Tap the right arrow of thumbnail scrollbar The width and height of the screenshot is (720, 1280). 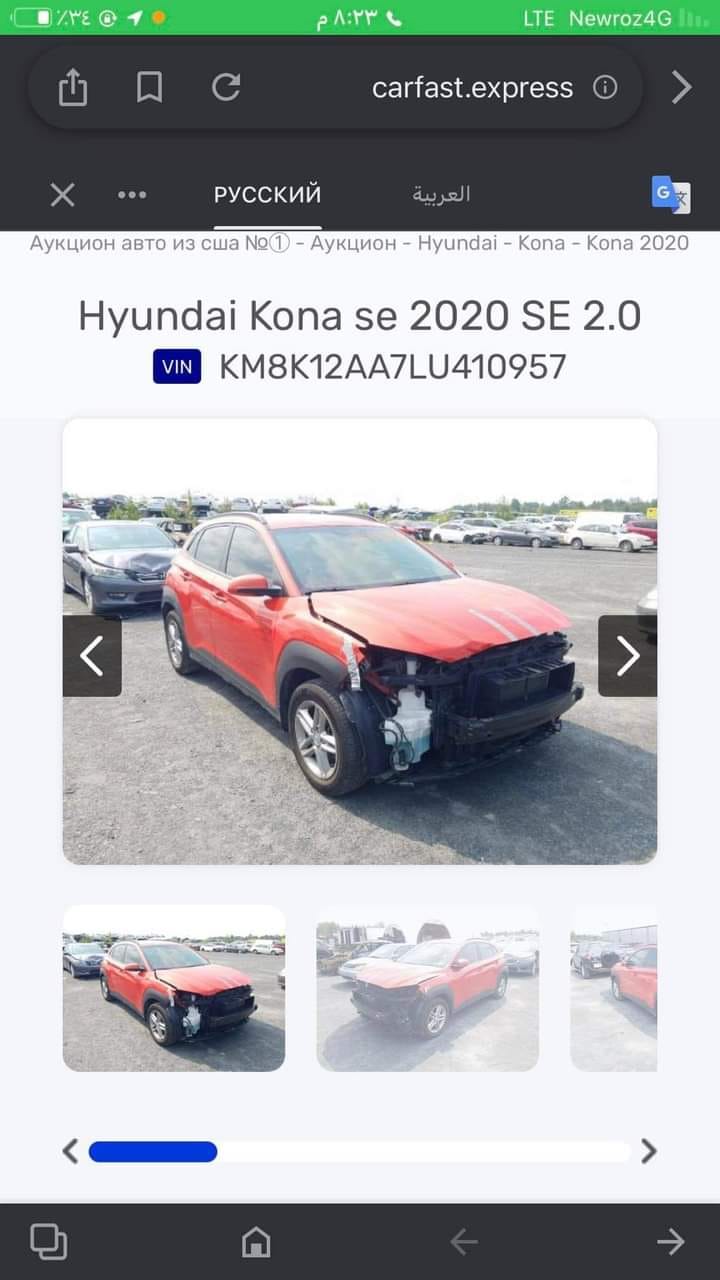point(649,1152)
